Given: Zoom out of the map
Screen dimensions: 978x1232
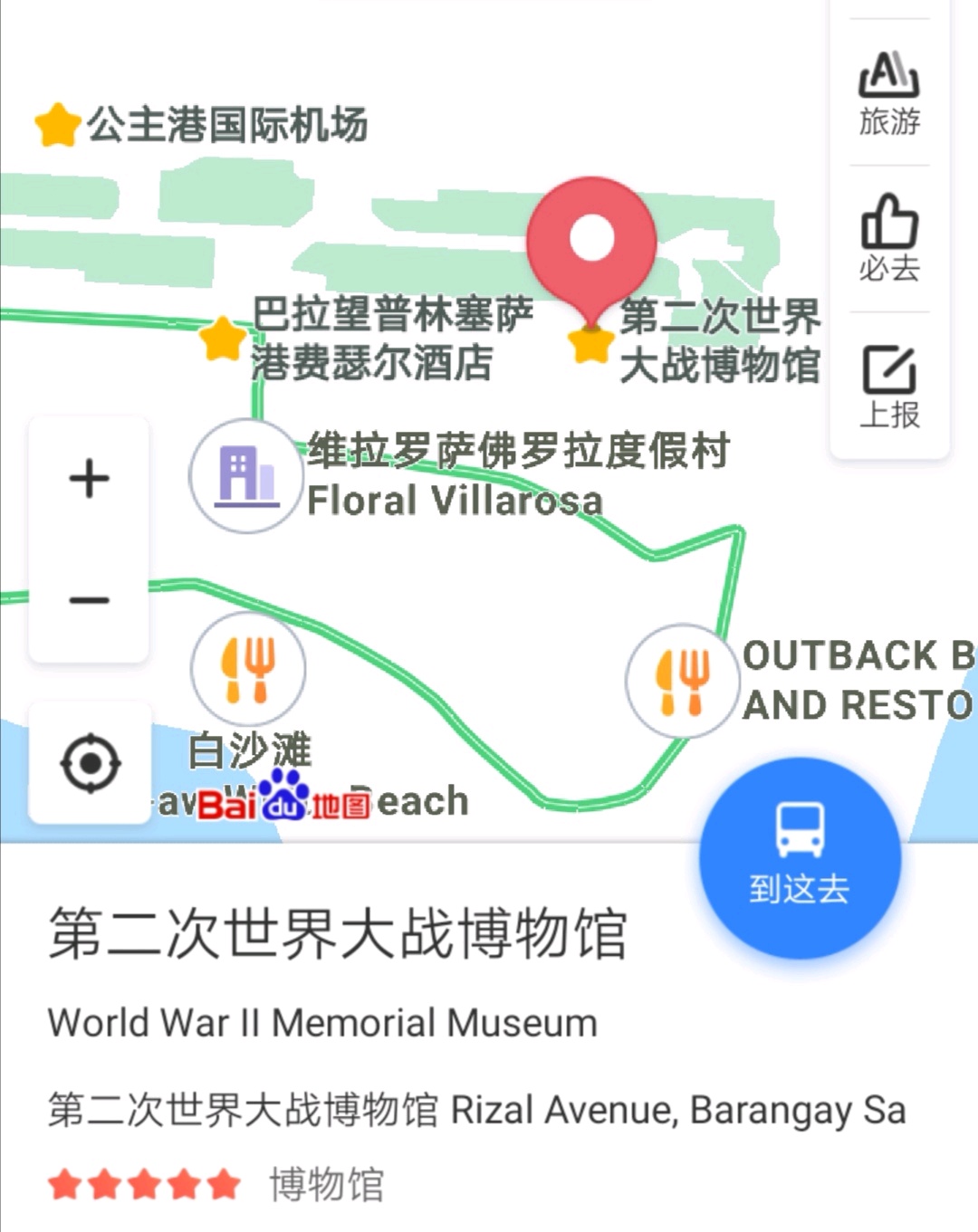Looking at the screenshot, I should (89, 599).
